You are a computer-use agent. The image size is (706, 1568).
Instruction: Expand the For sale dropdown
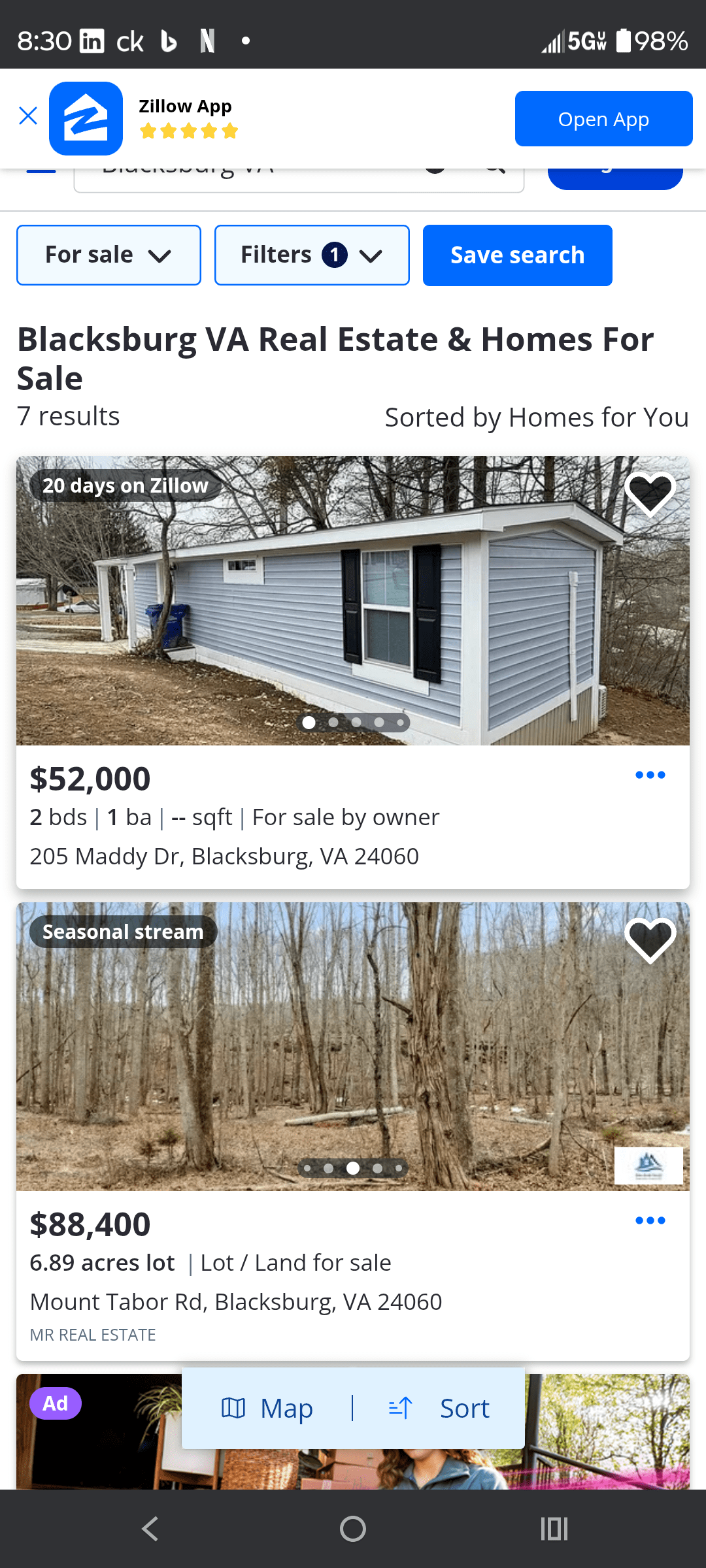(x=109, y=255)
